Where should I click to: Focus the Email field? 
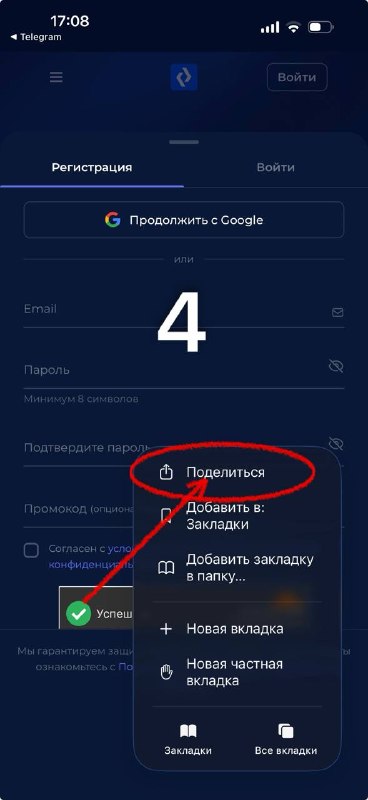point(184,310)
